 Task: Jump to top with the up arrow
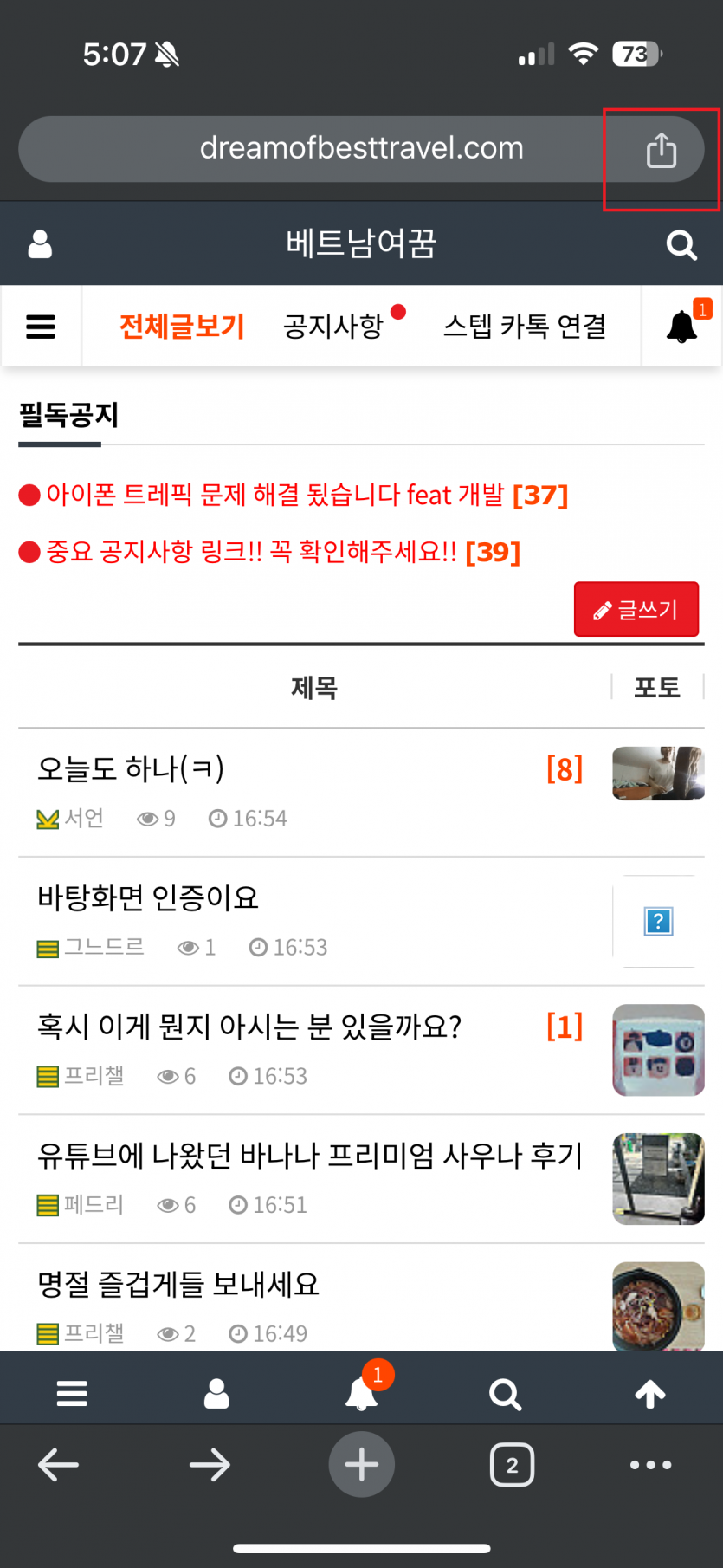tap(650, 1394)
